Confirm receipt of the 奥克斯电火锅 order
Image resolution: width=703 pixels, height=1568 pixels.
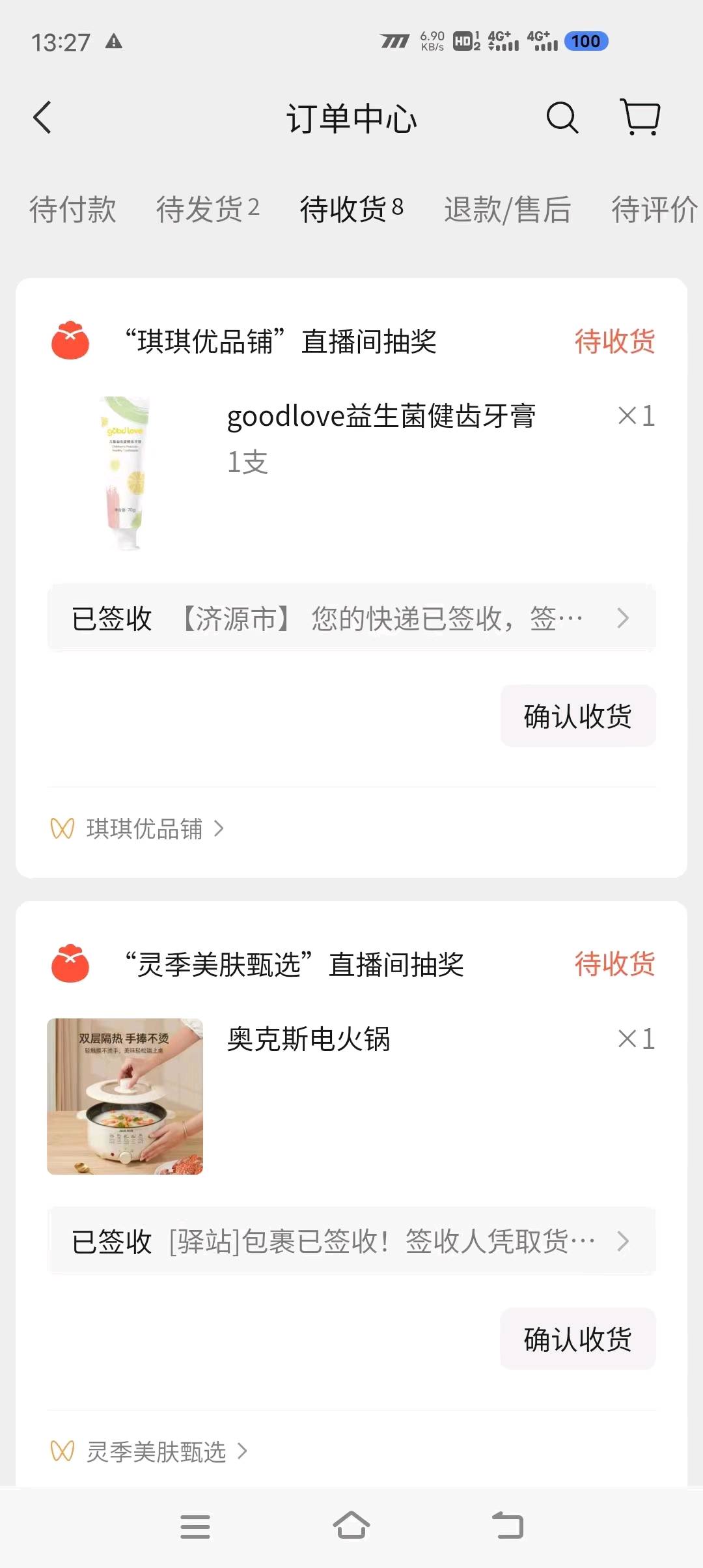578,1339
